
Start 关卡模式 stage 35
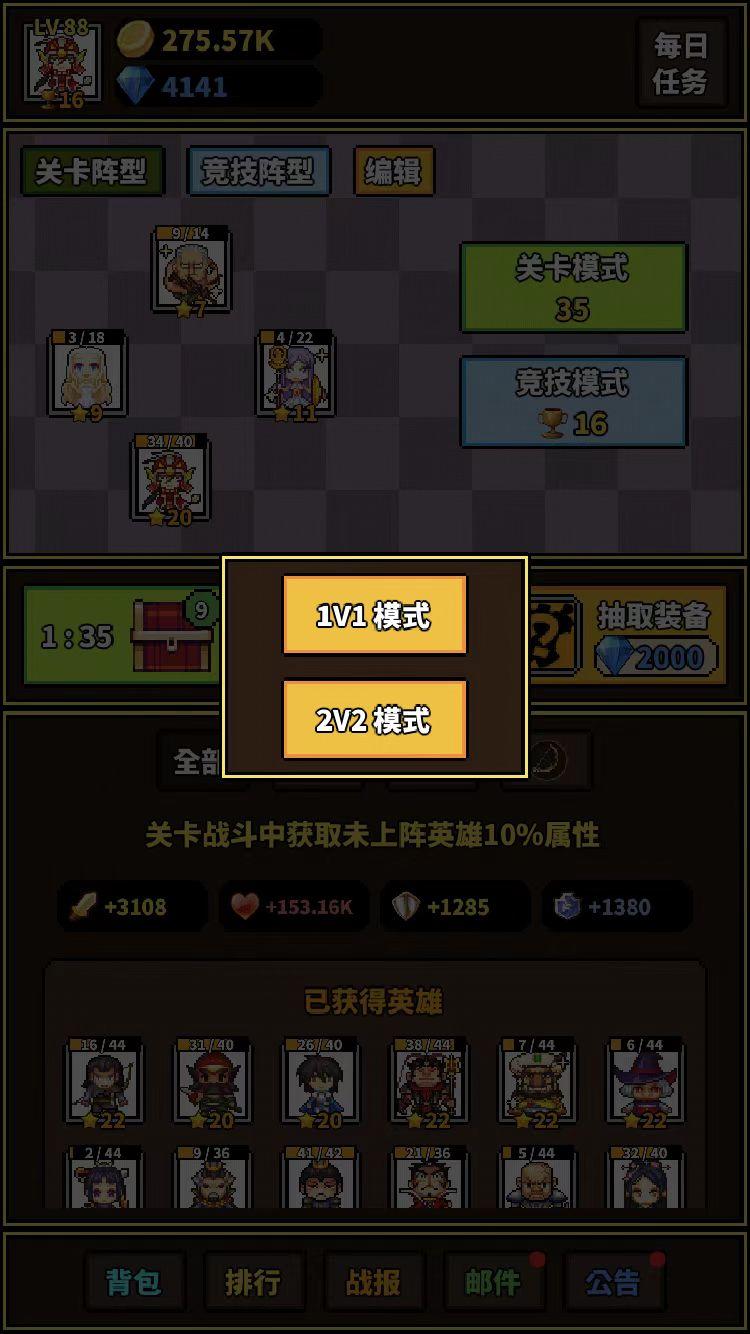coord(573,287)
